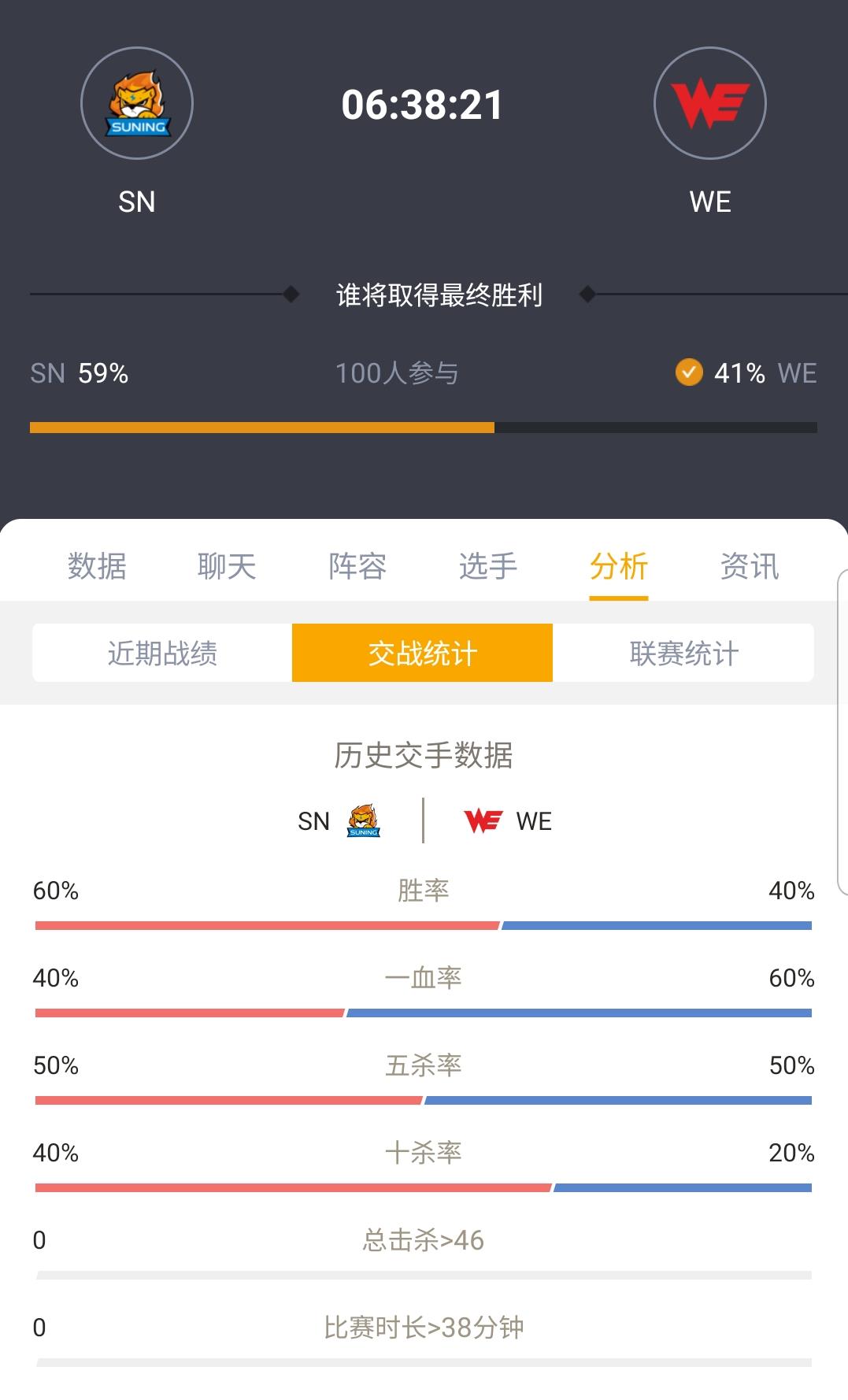848x1400 pixels.
Task: Vote for WE with 41%
Action: [x=746, y=373]
